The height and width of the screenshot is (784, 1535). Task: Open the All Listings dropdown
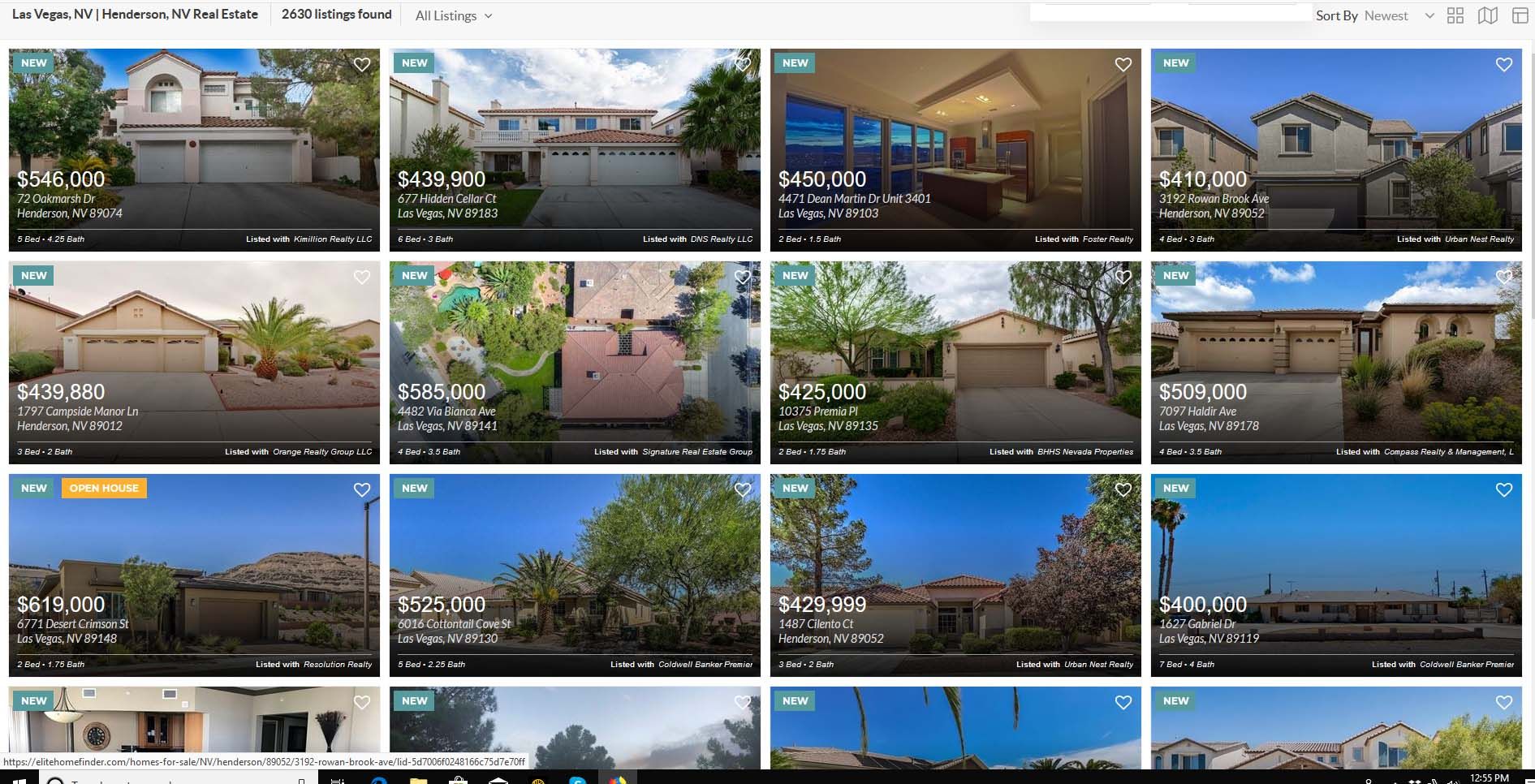pos(453,15)
